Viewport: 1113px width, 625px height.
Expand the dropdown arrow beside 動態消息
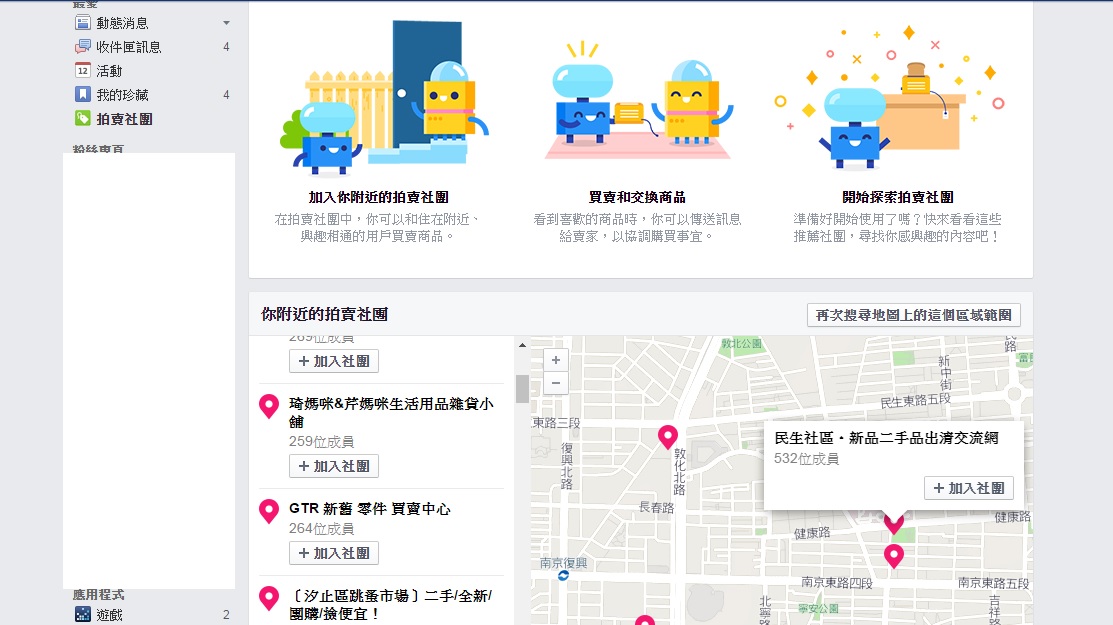(x=226, y=23)
